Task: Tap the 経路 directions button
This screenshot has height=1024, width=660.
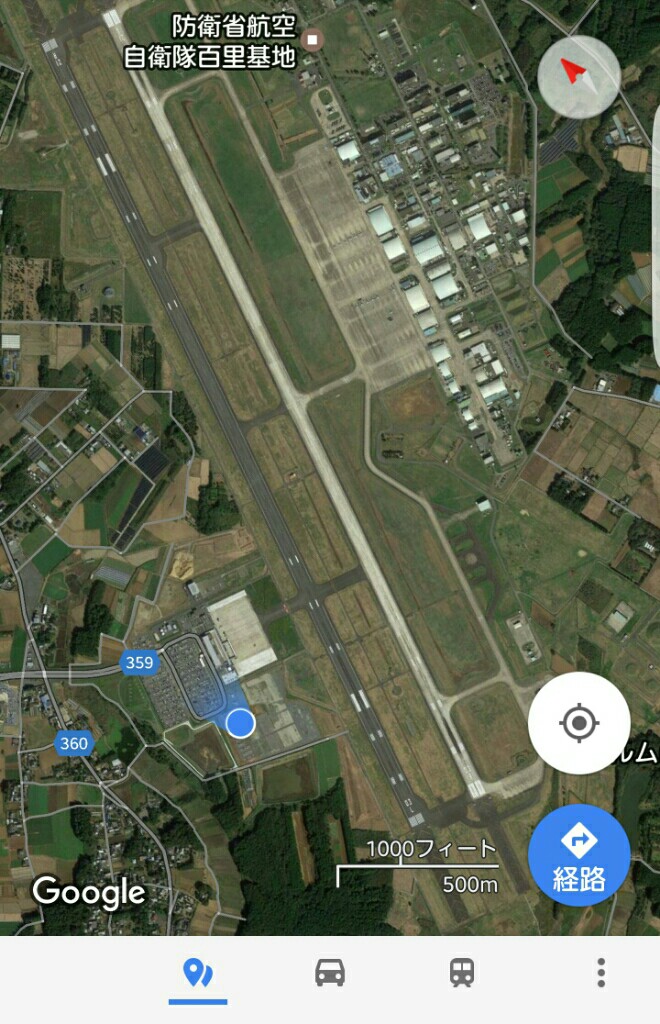Action: click(579, 855)
